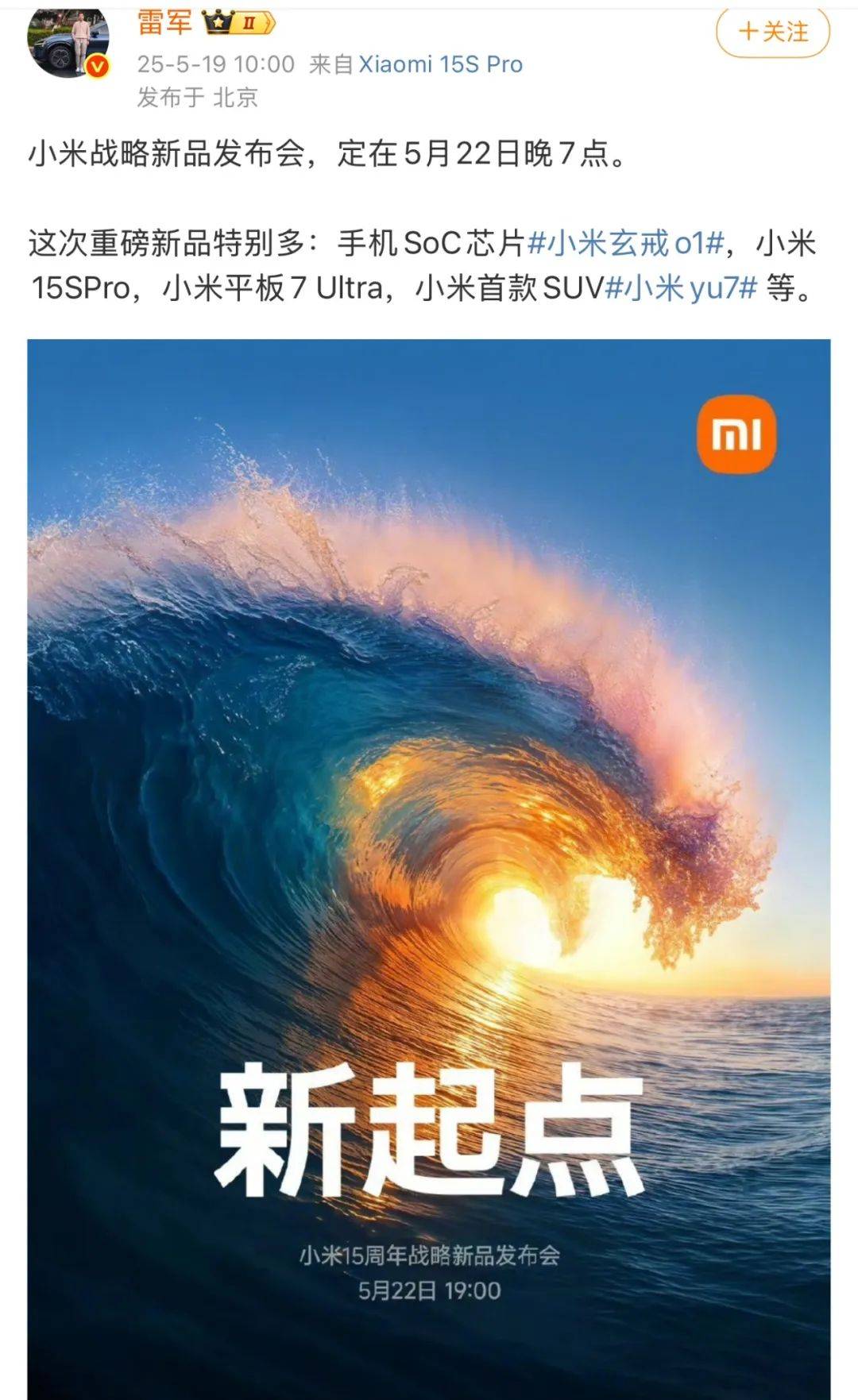Open the Xiaomi 15S Pro source link

[x=440, y=64]
